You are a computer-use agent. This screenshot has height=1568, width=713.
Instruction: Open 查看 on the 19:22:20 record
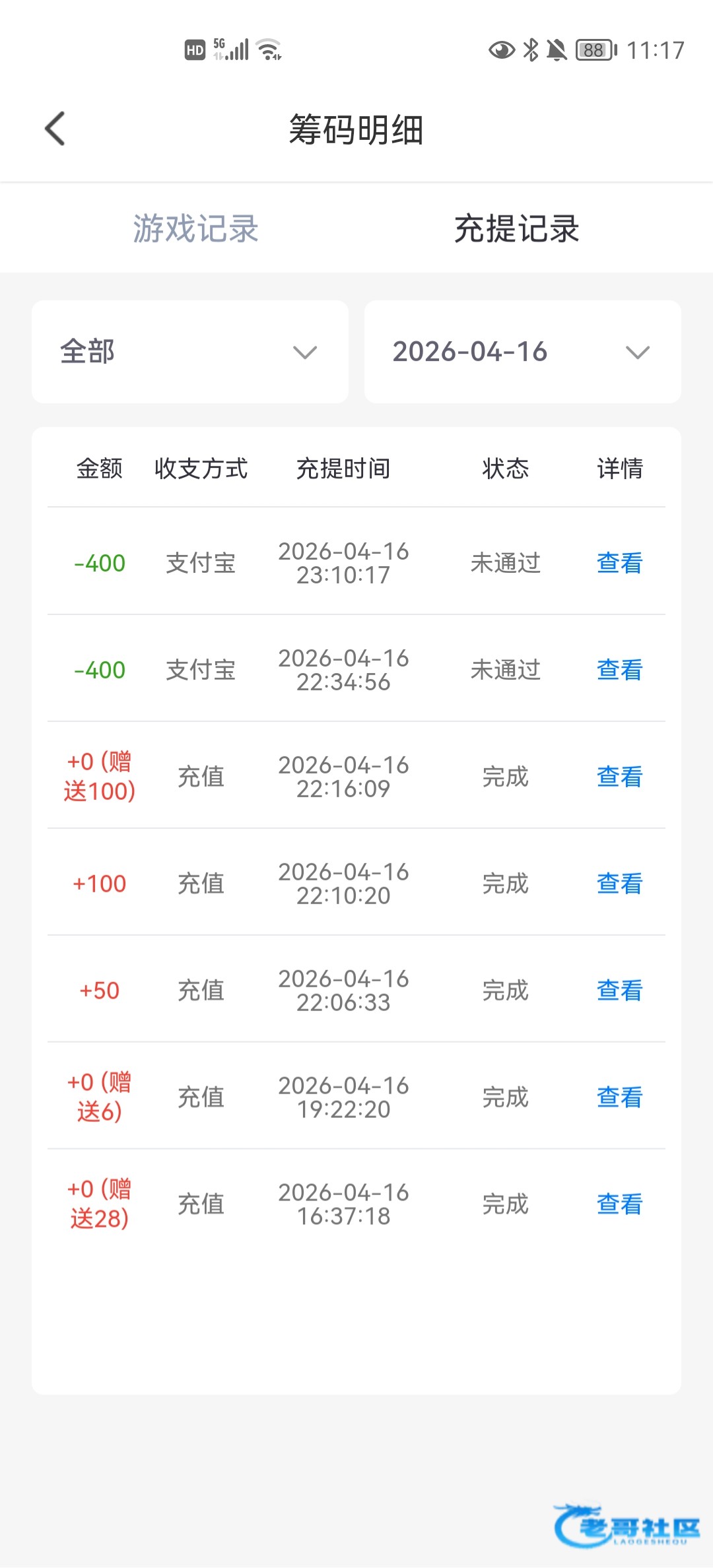point(619,1097)
